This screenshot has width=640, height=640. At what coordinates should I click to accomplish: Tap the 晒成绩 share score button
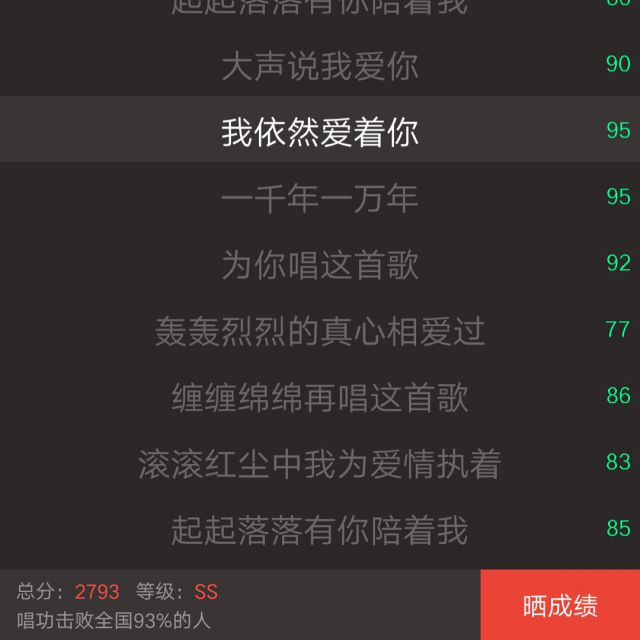560,605
